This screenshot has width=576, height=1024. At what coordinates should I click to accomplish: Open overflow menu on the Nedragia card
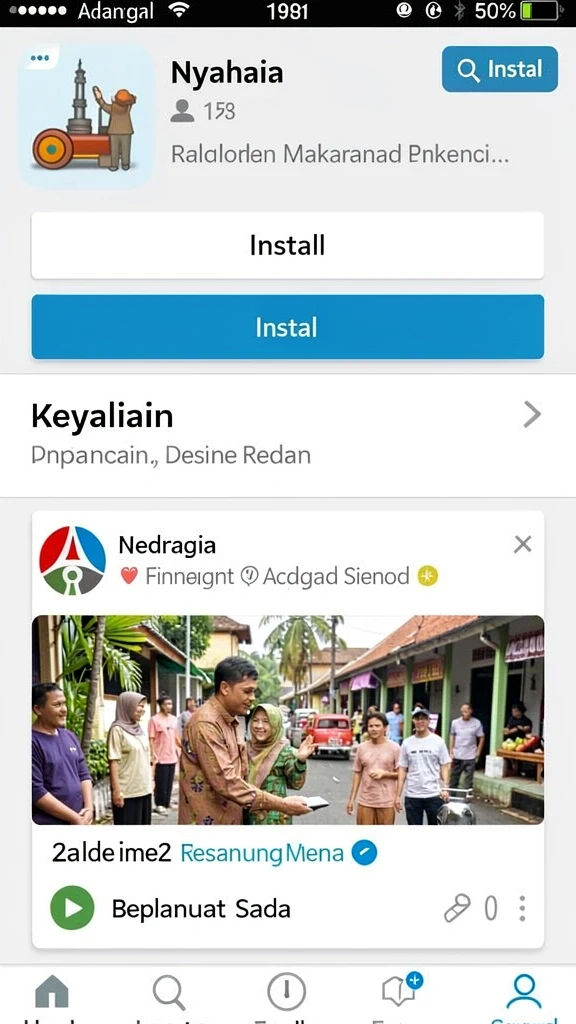tap(522, 908)
